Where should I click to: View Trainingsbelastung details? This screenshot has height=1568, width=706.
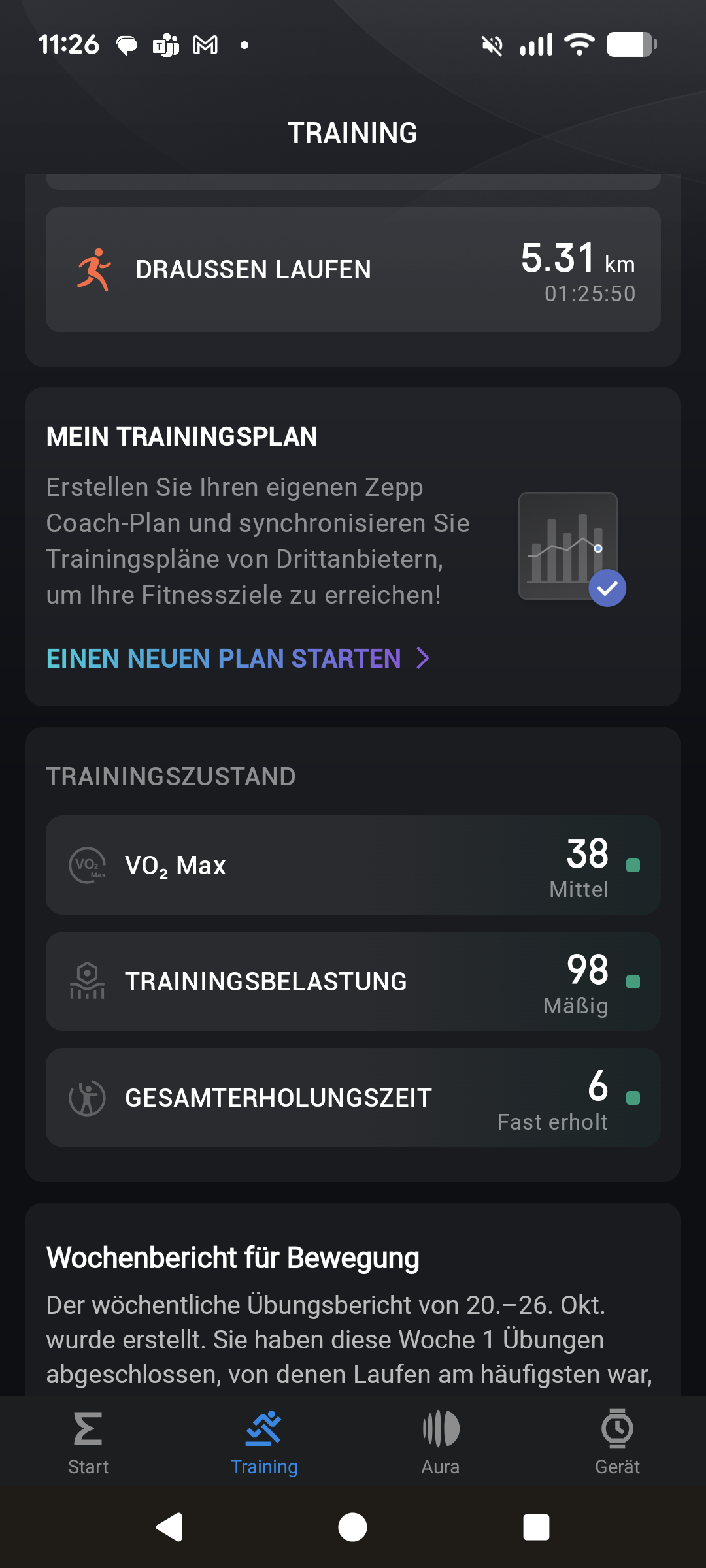(353, 981)
